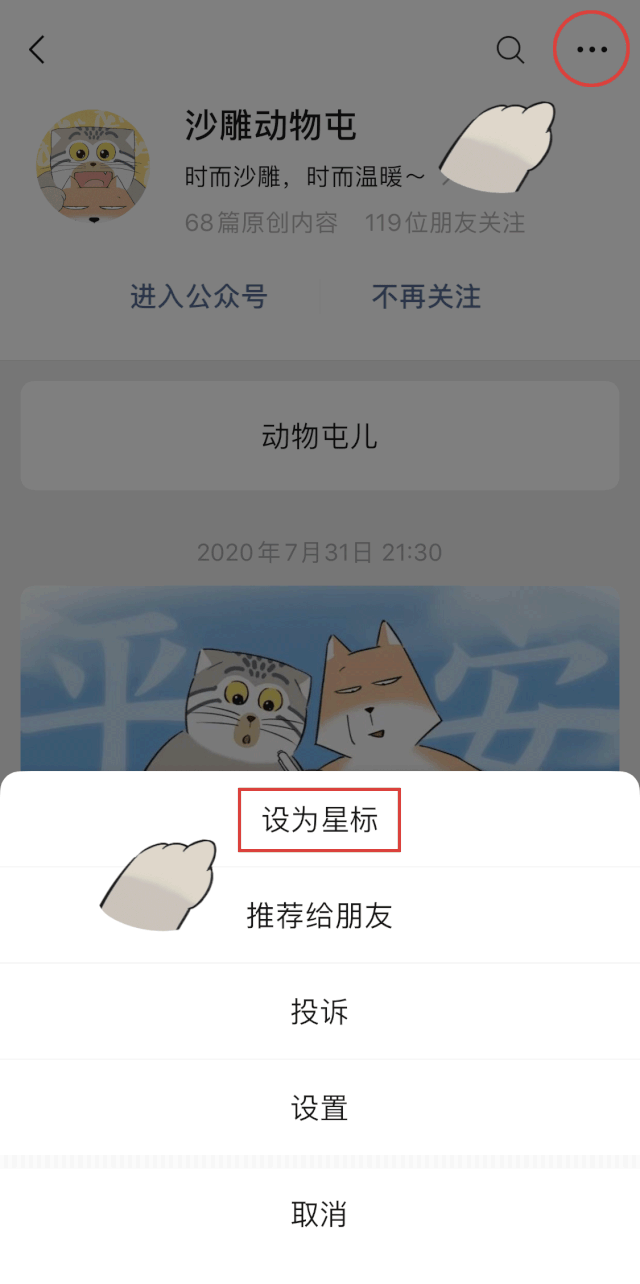Viewport: 640px width, 1284px height.
Task: Tap 进入公众号 to enter the account
Action: coord(199,297)
